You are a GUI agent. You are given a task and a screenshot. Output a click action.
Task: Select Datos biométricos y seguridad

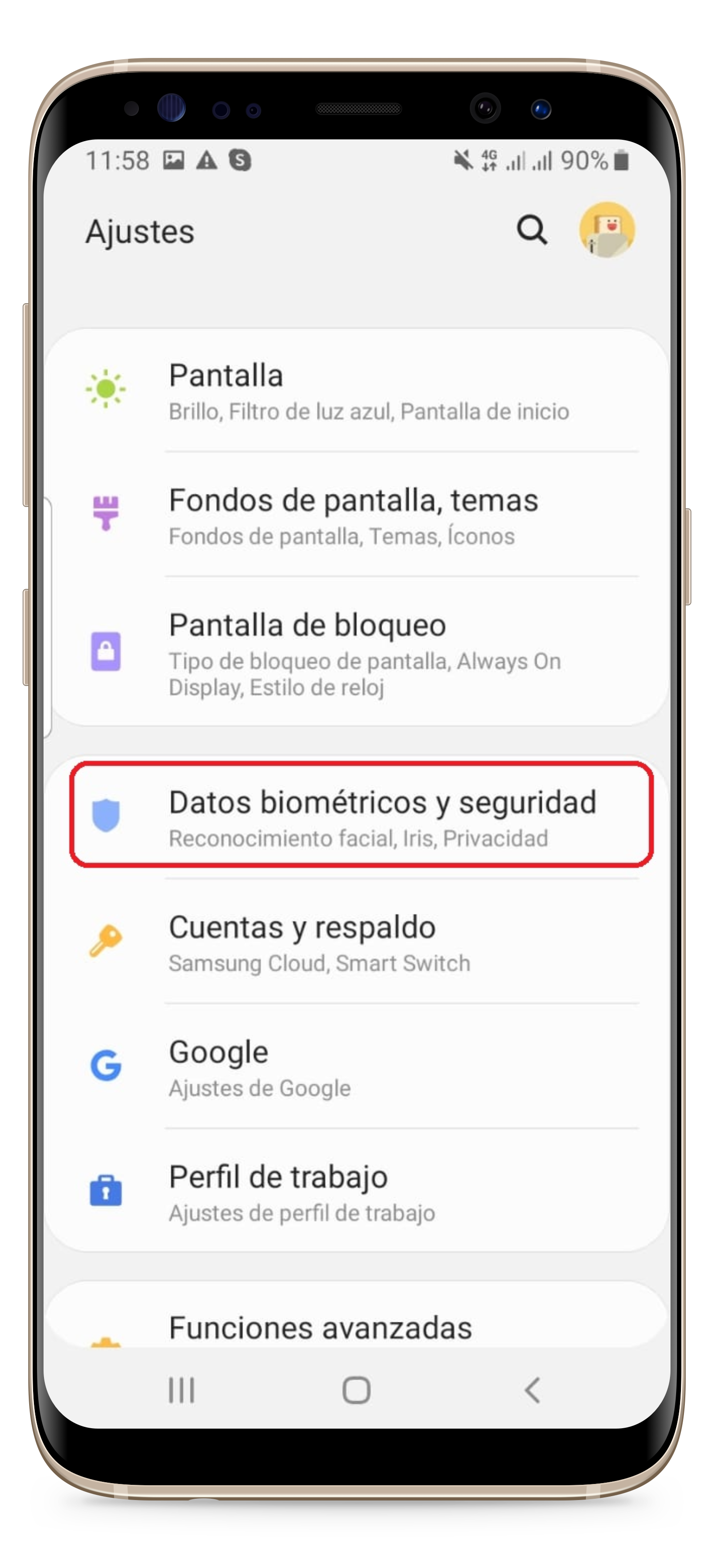[361, 814]
